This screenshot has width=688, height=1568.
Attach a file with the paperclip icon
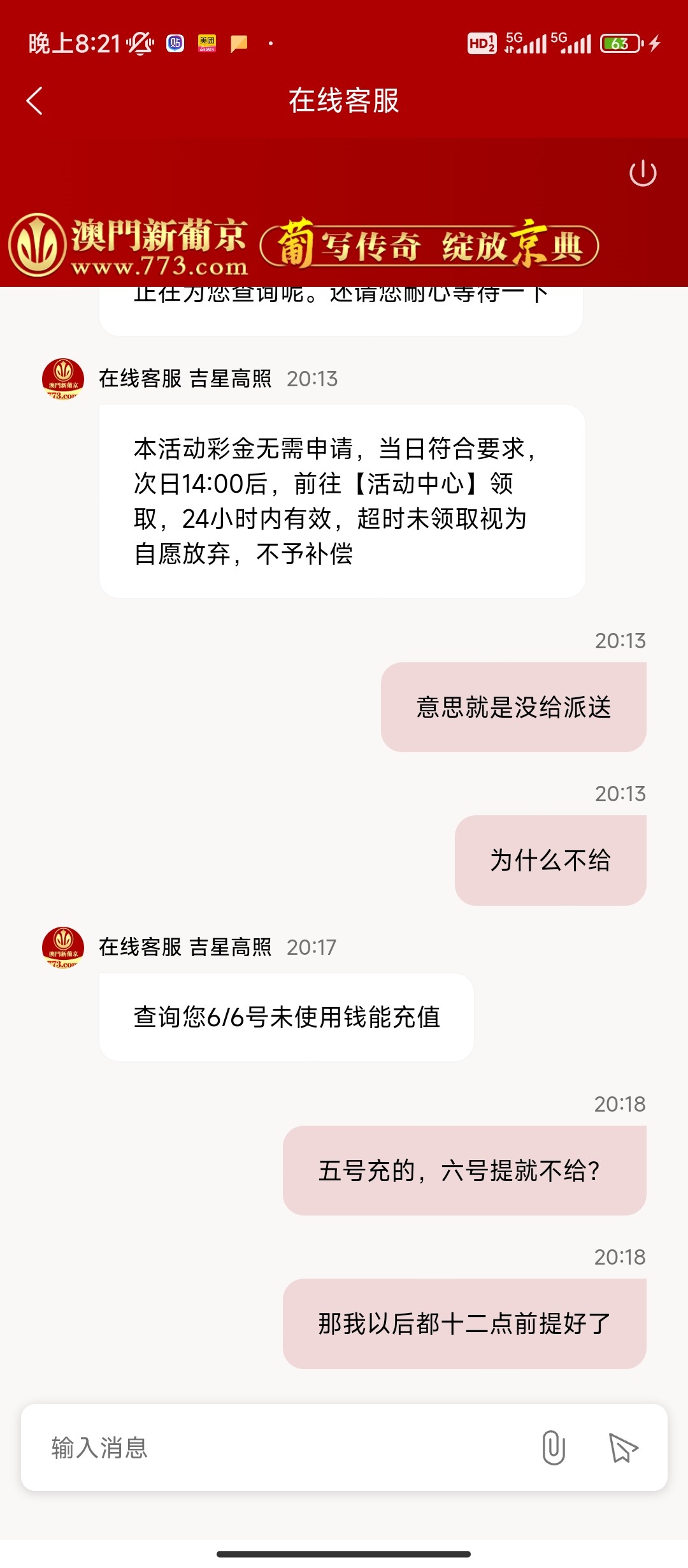[x=554, y=1447]
